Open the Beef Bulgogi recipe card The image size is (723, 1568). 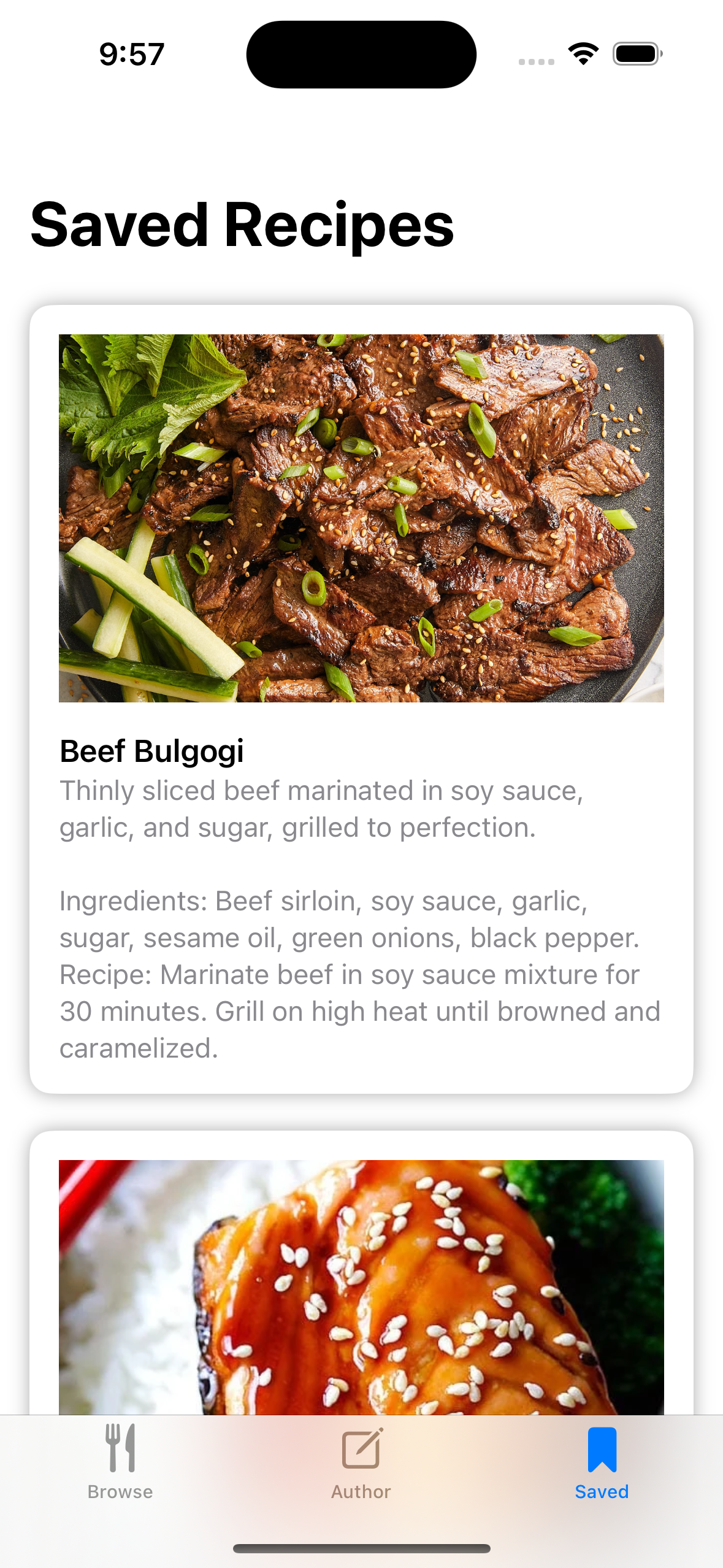(361, 699)
